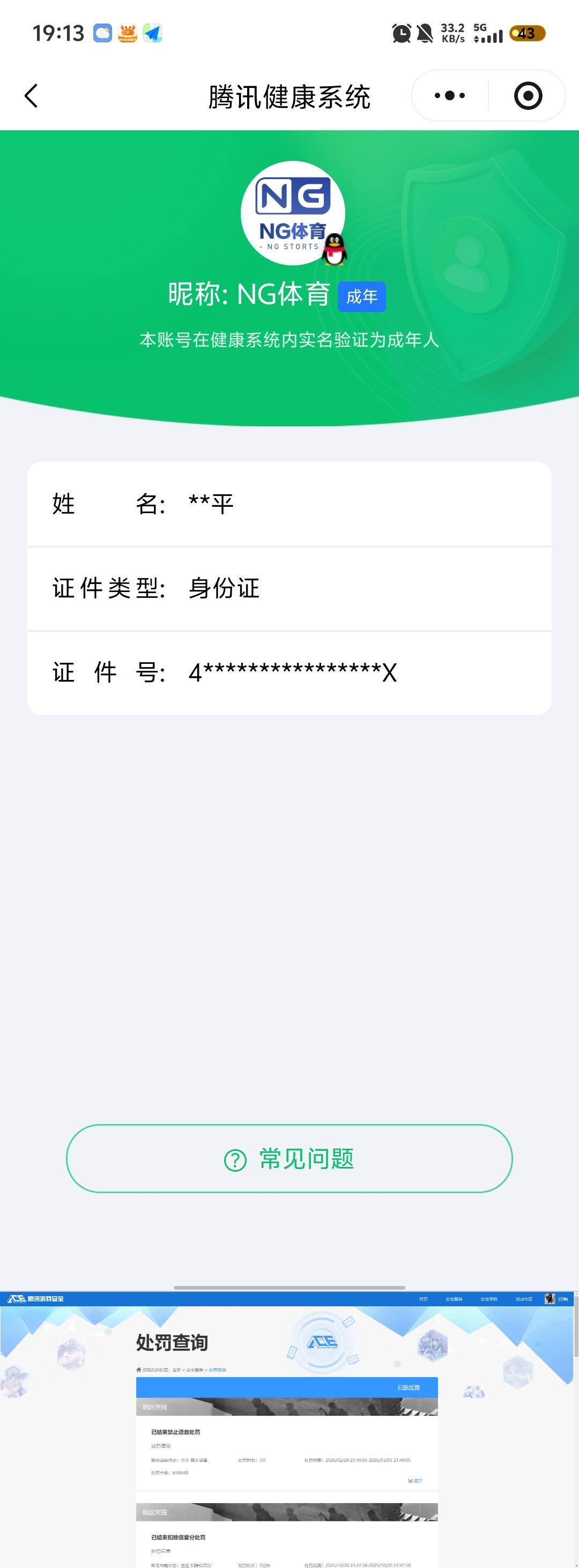Tap the blue 成年 verification badge
This screenshot has height=1568, width=579.
click(362, 297)
